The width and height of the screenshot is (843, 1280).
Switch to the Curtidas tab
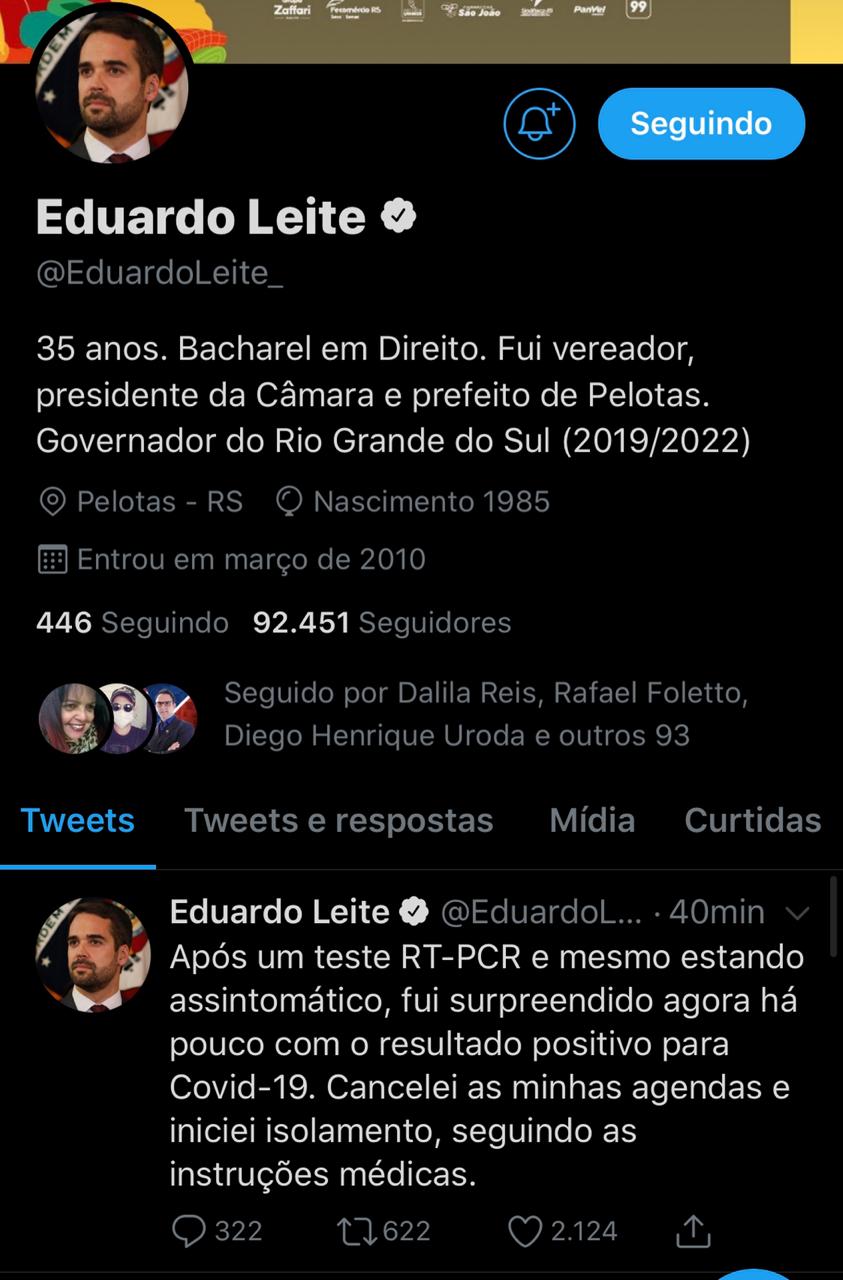point(752,821)
